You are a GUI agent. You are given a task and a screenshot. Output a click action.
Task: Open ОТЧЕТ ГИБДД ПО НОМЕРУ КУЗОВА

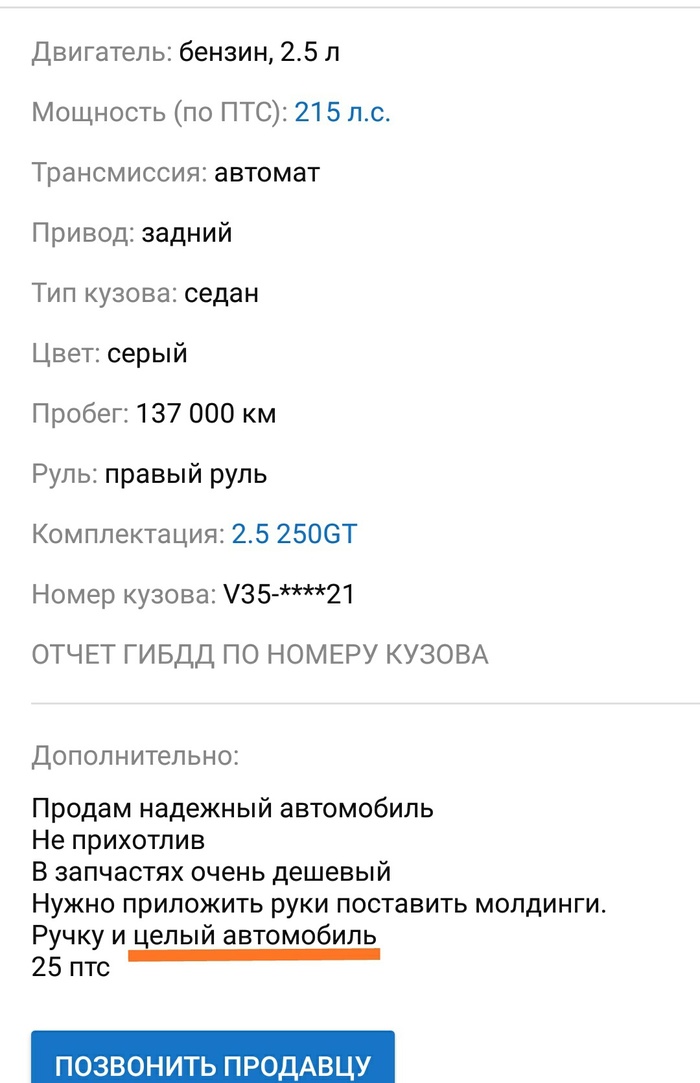pyautogui.click(x=260, y=655)
